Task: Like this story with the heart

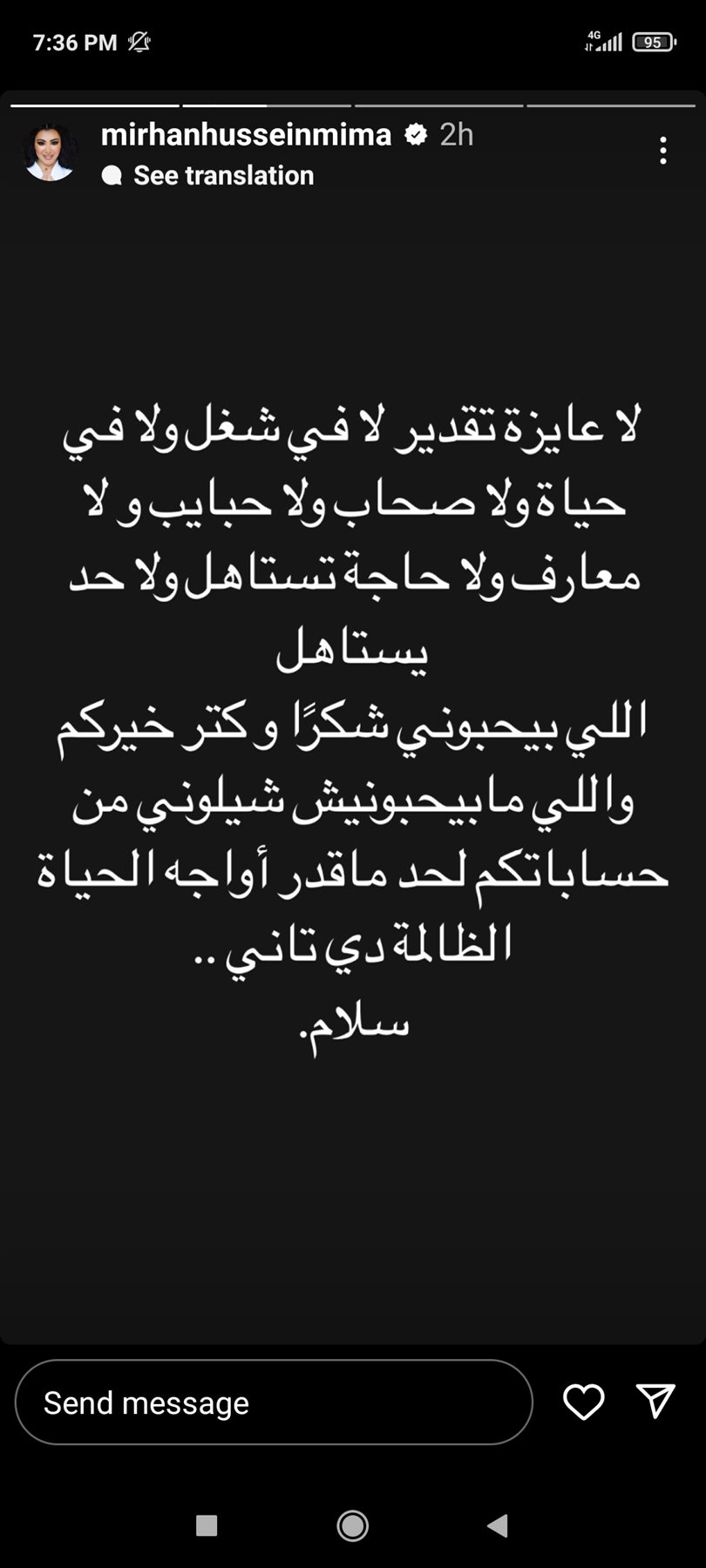Action: (583, 1402)
